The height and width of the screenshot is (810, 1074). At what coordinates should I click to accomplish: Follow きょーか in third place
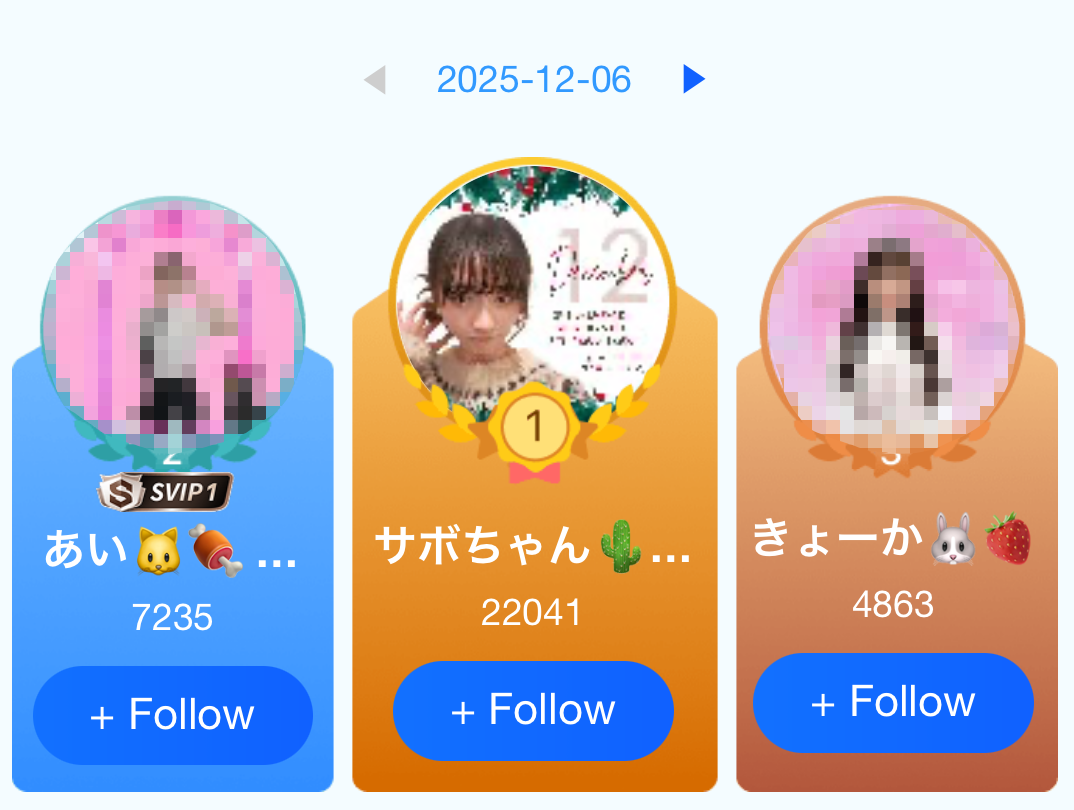[x=892, y=702]
